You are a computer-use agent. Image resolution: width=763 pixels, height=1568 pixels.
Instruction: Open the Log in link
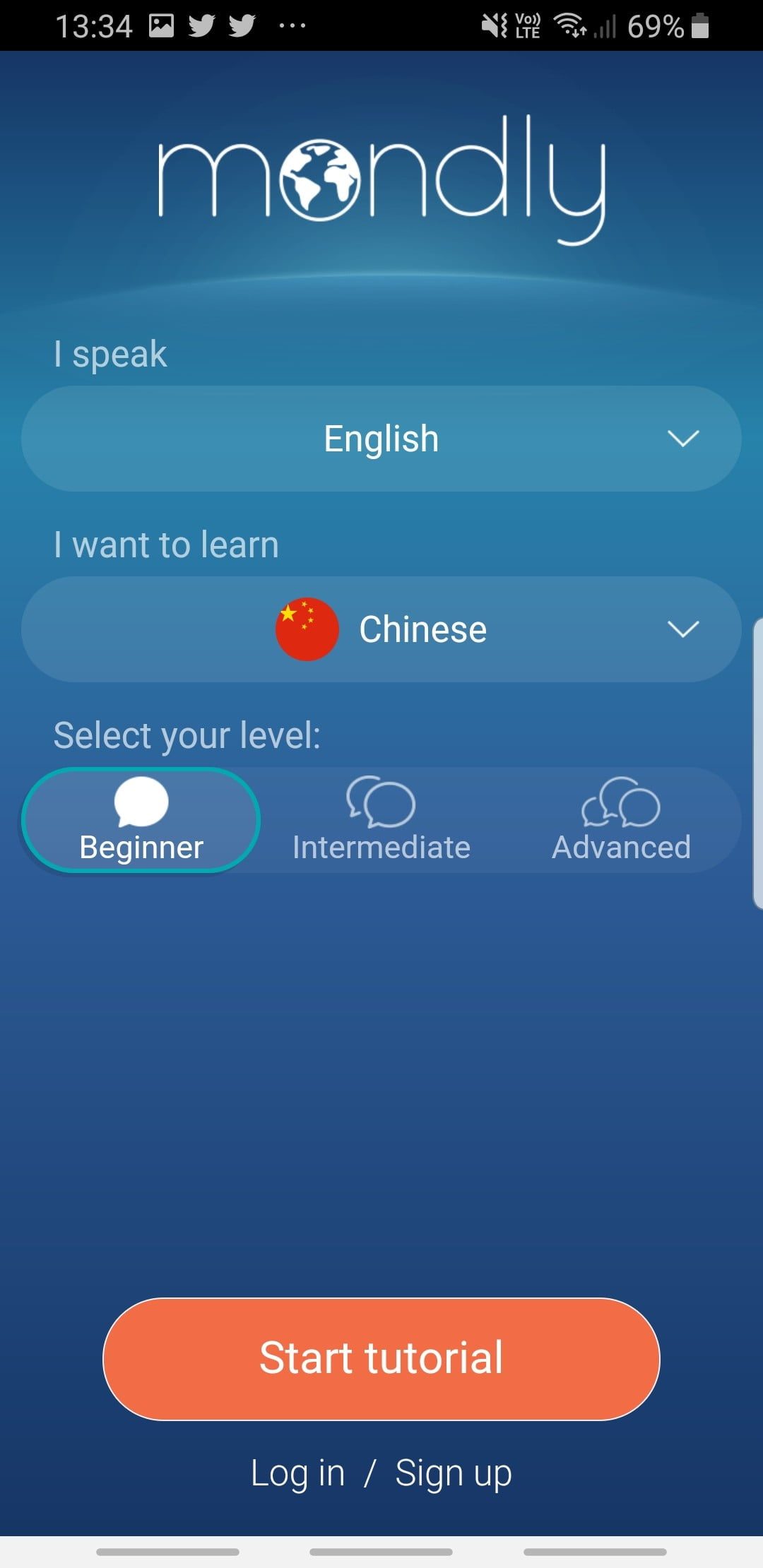(297, 1473)
